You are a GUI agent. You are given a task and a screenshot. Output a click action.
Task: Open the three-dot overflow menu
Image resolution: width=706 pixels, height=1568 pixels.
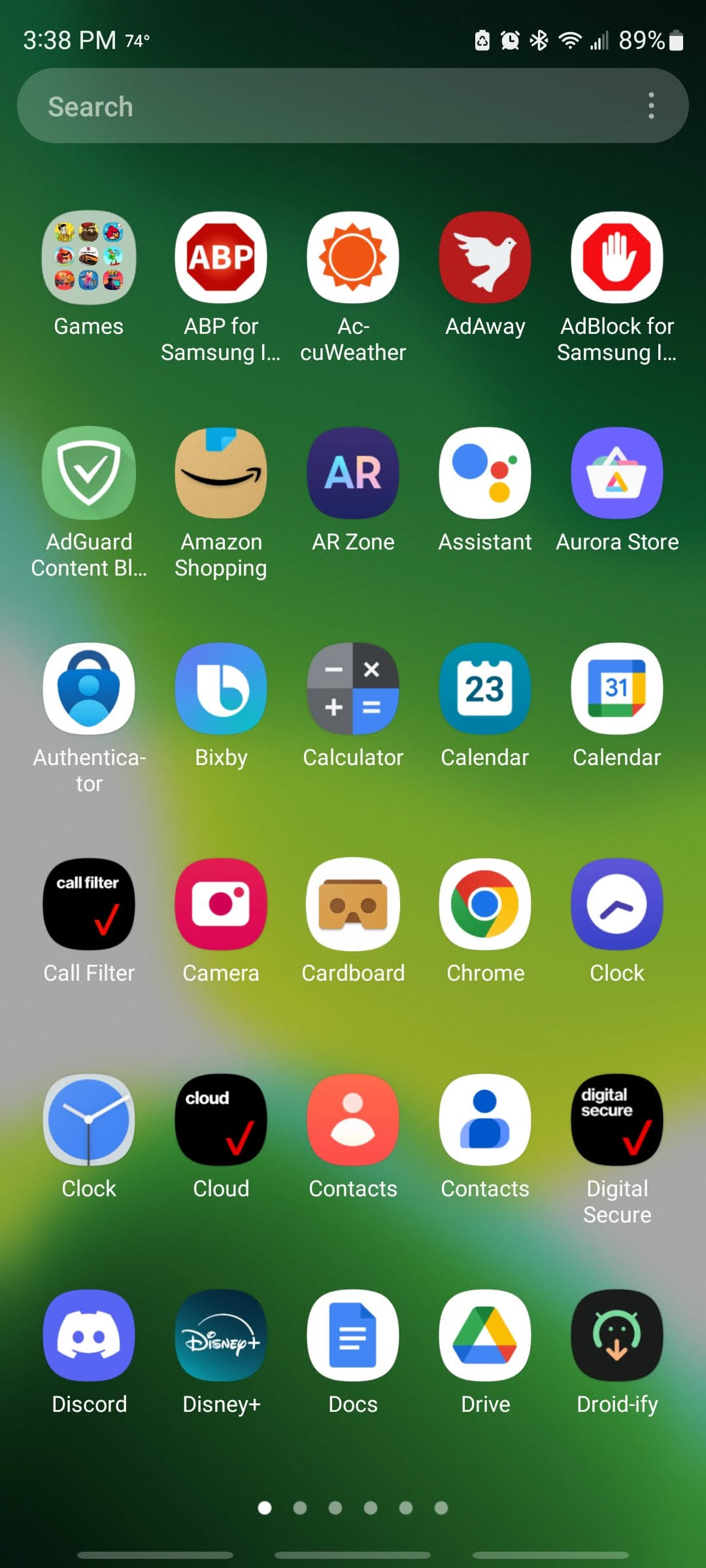pos(651,106)
